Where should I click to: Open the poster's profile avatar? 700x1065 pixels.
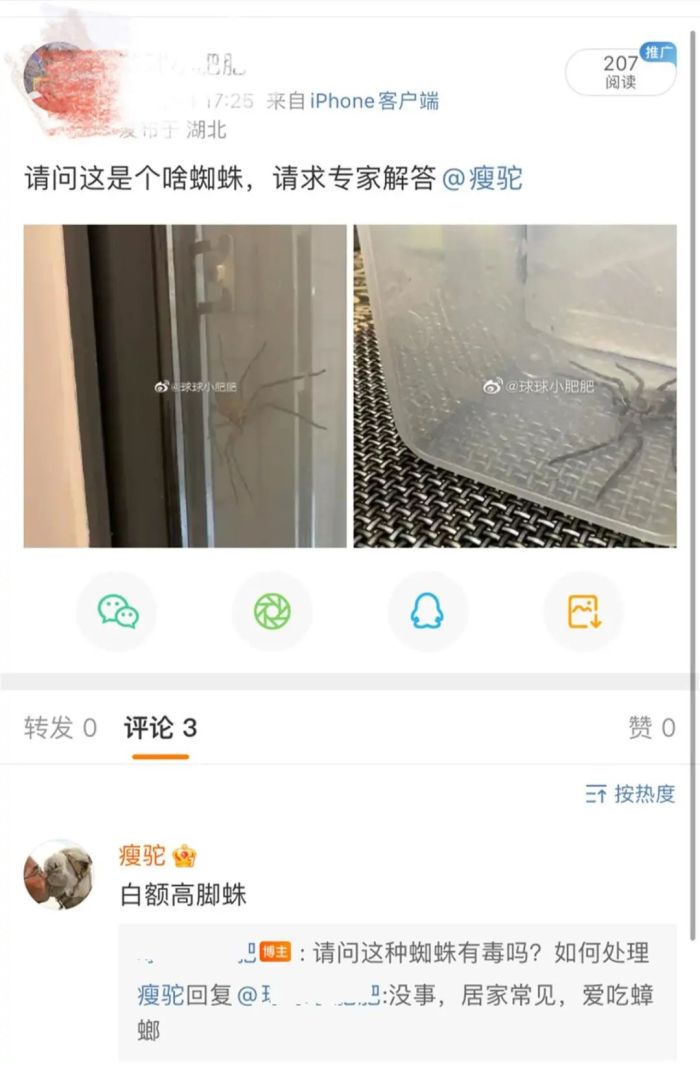[x=58, y=78]
